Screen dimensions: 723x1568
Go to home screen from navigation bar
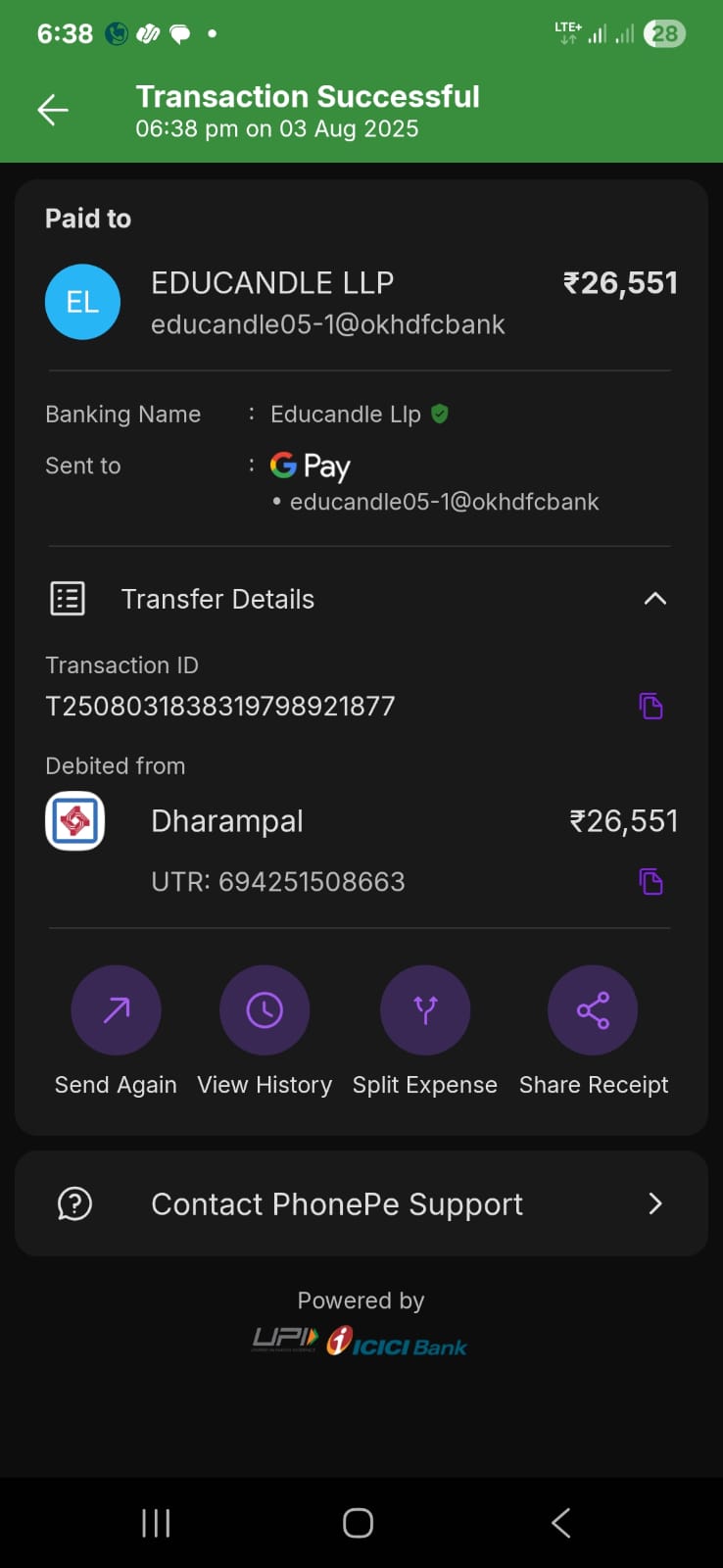(358, 1523)
